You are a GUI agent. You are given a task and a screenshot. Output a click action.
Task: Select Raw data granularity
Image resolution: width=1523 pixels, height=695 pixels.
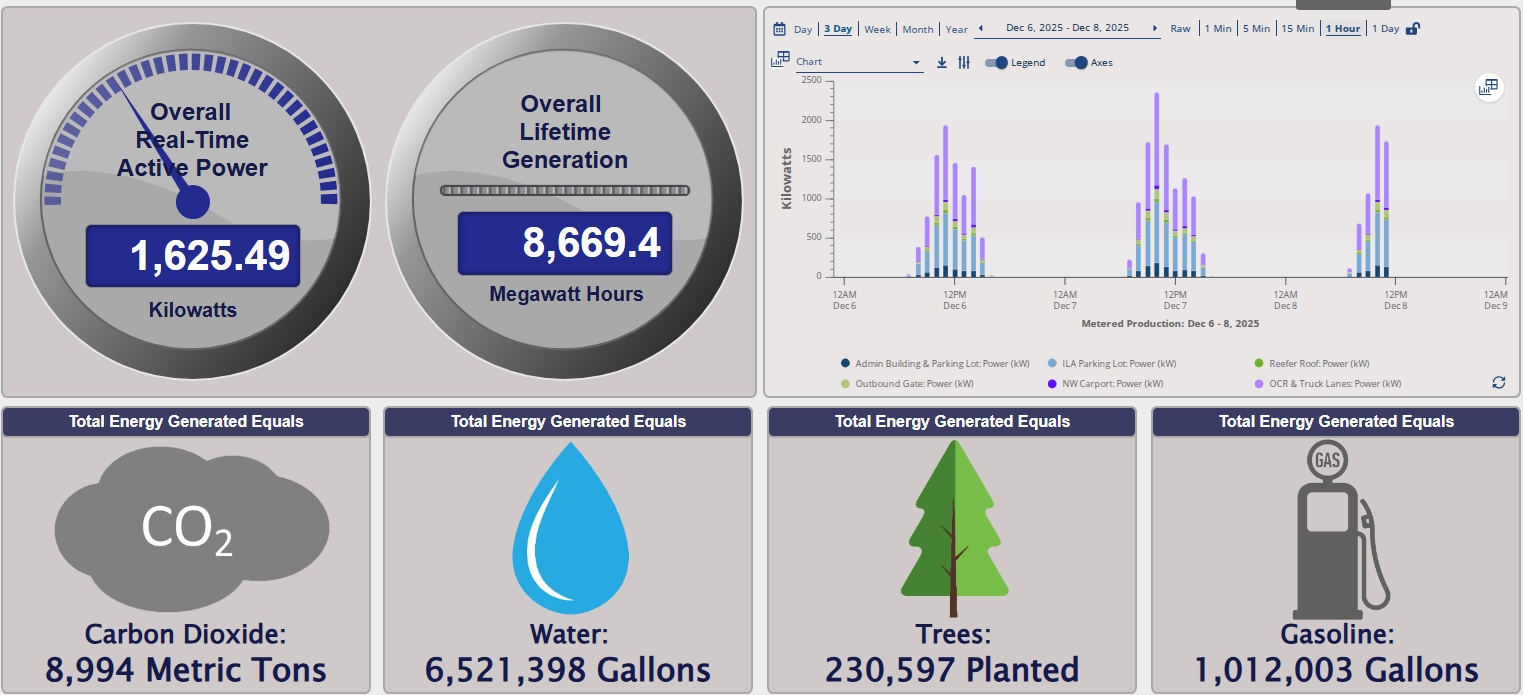[1180, 29]
